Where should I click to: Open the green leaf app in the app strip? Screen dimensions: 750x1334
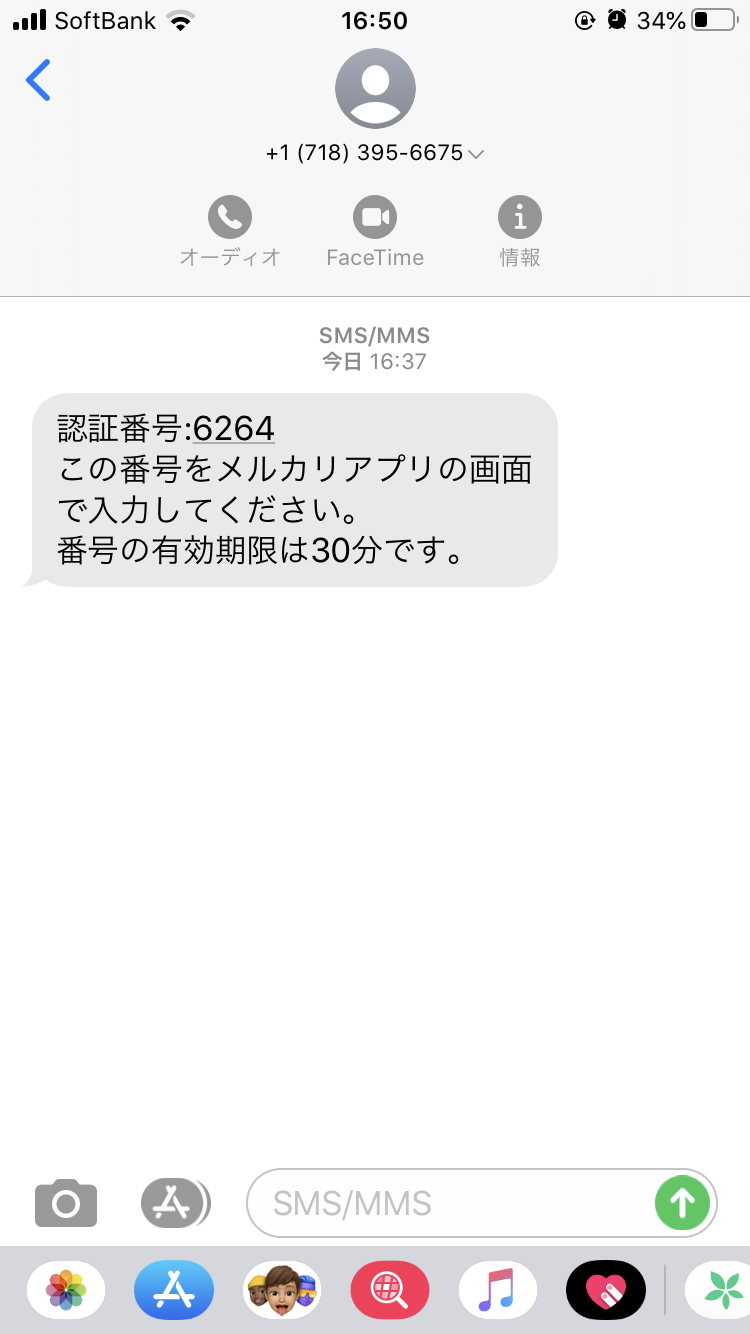[718, 1290]
